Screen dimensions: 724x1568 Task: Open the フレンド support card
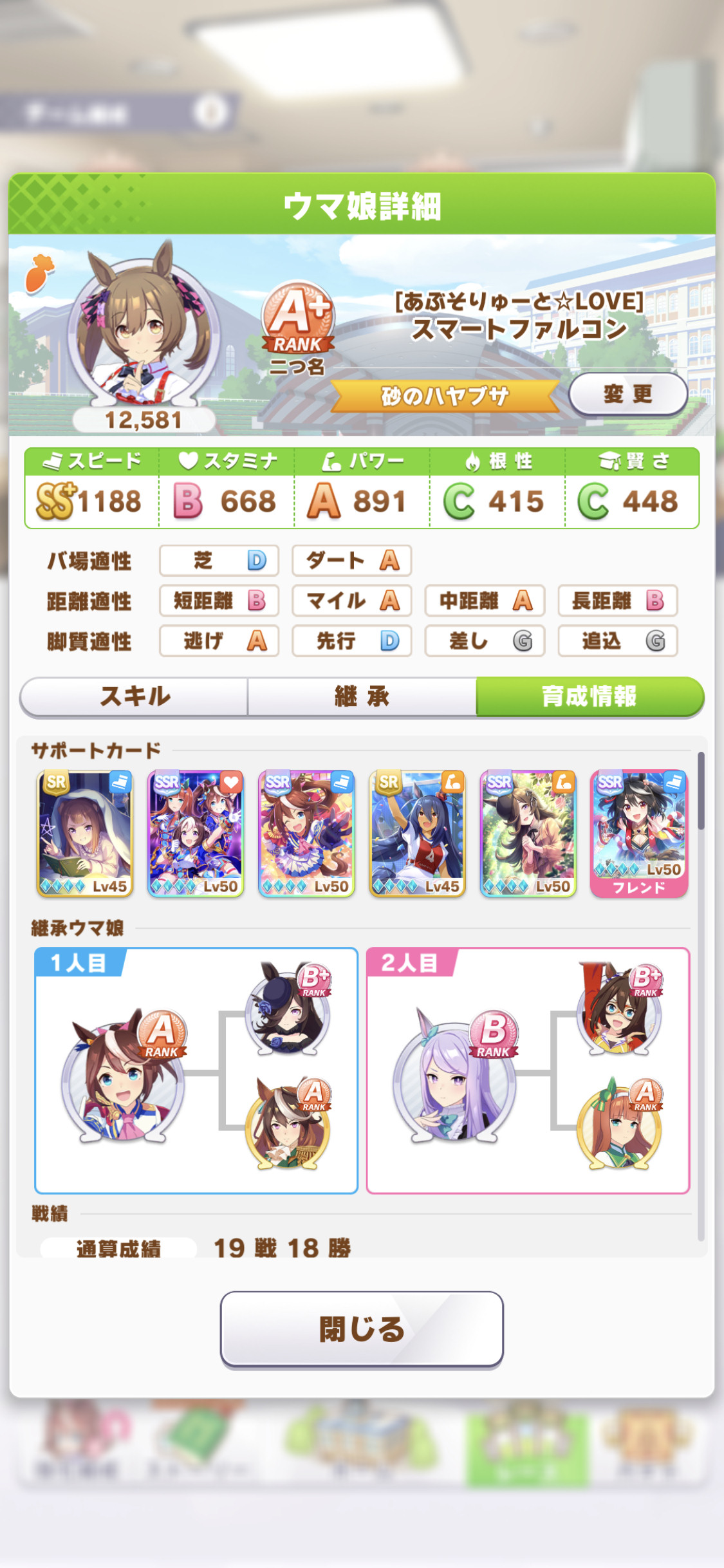point(639,834)
